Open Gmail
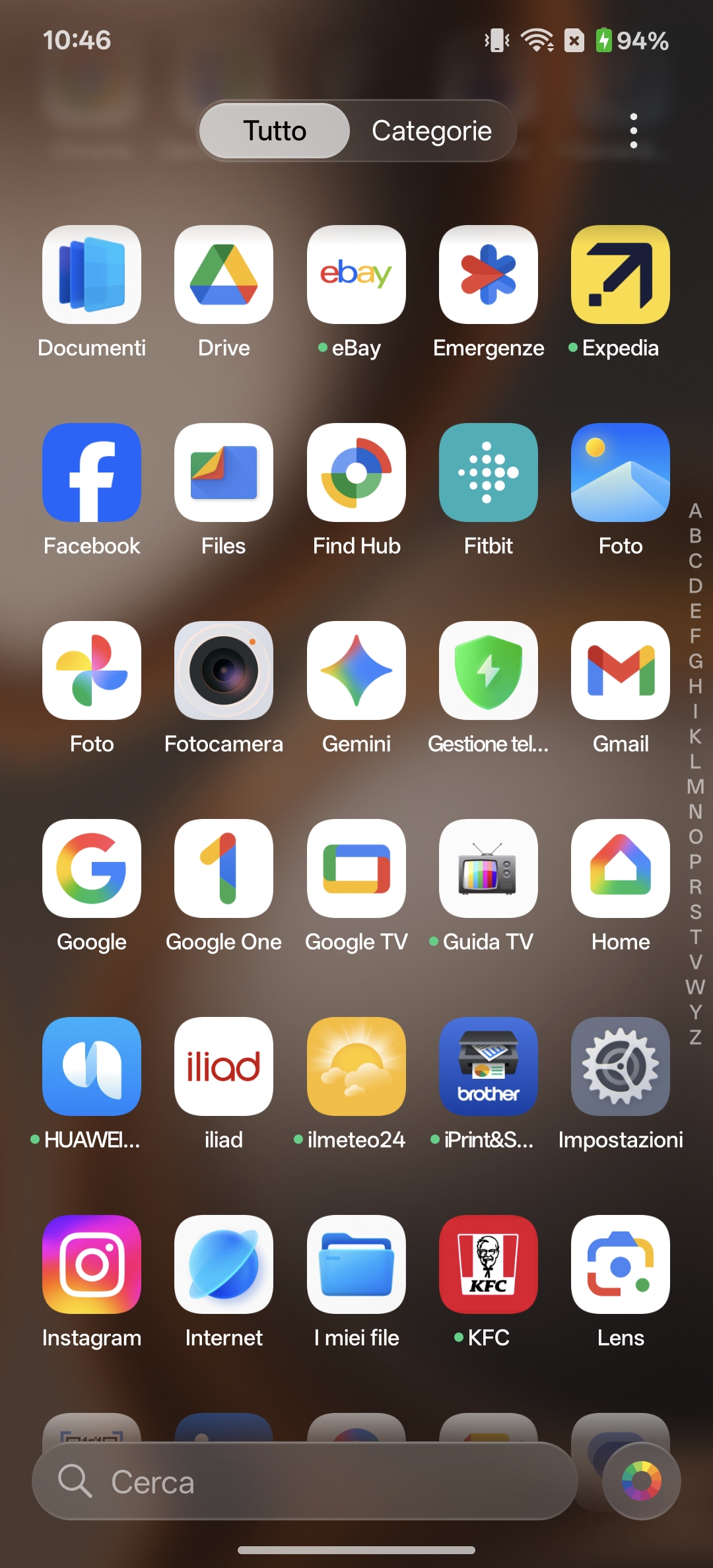The image size is (713, 1568). point(621,671)
